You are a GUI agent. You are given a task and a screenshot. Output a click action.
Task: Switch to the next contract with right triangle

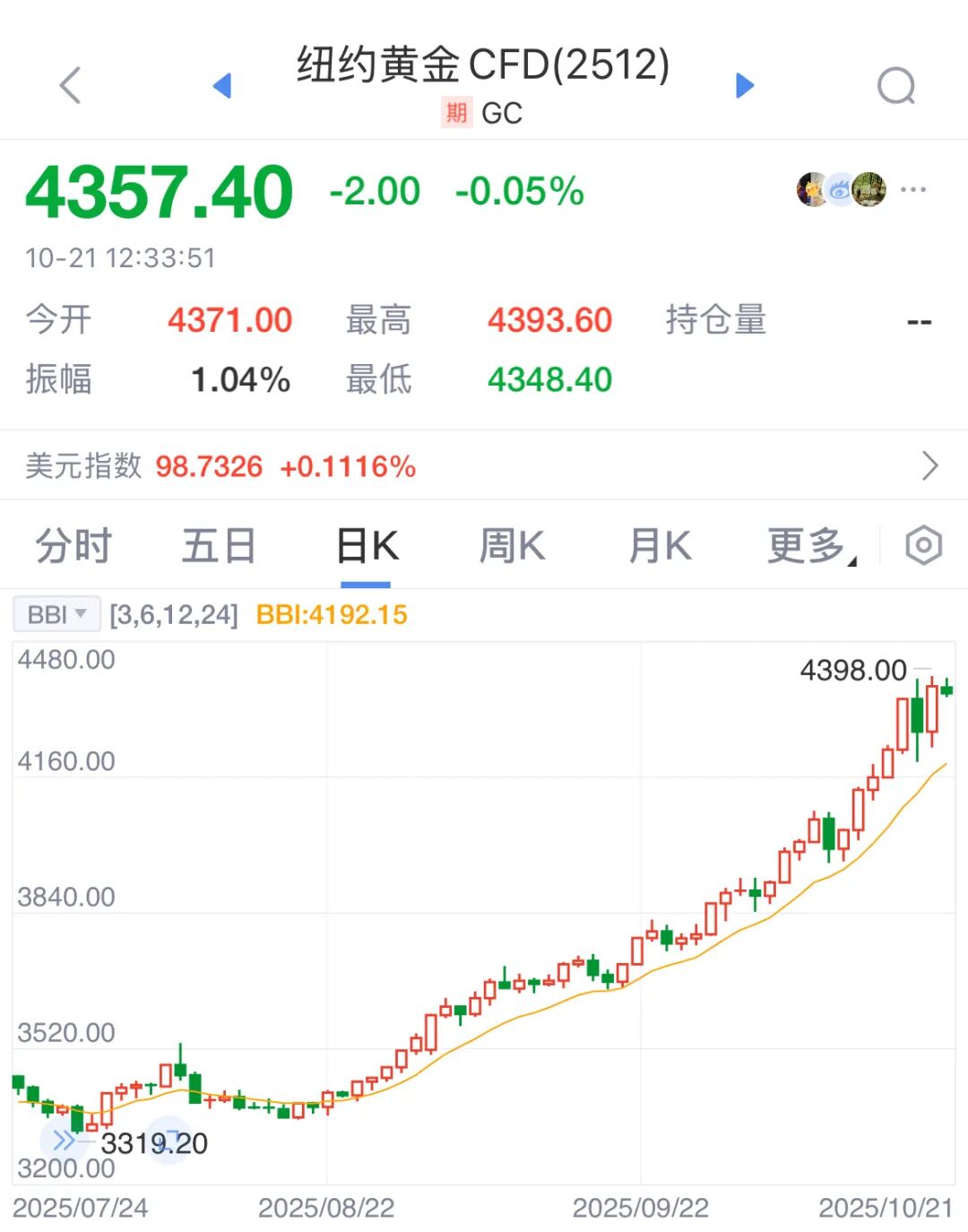coord(744,86)
